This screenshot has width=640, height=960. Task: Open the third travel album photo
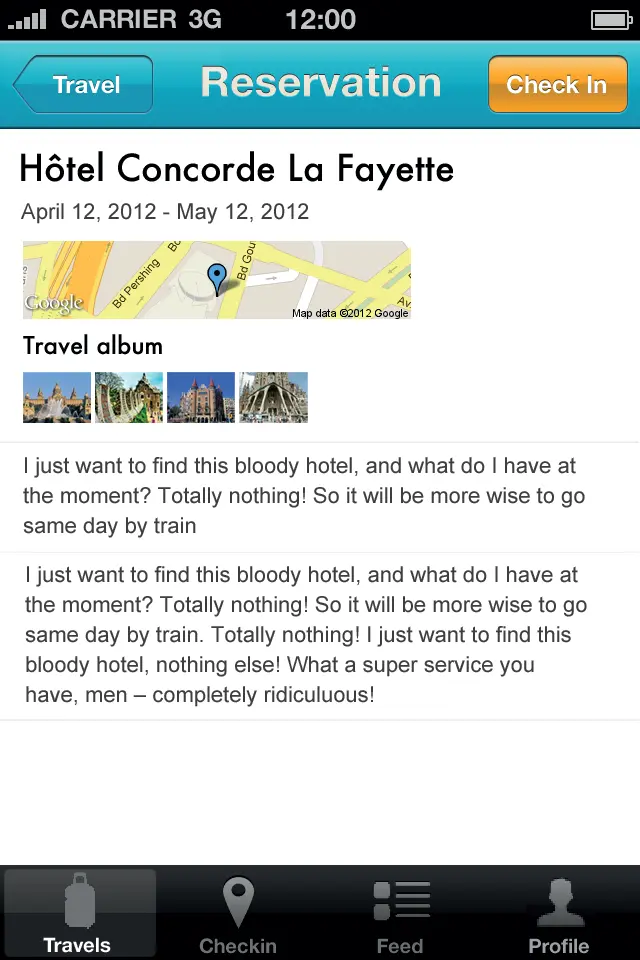click(x=201, y=397)
